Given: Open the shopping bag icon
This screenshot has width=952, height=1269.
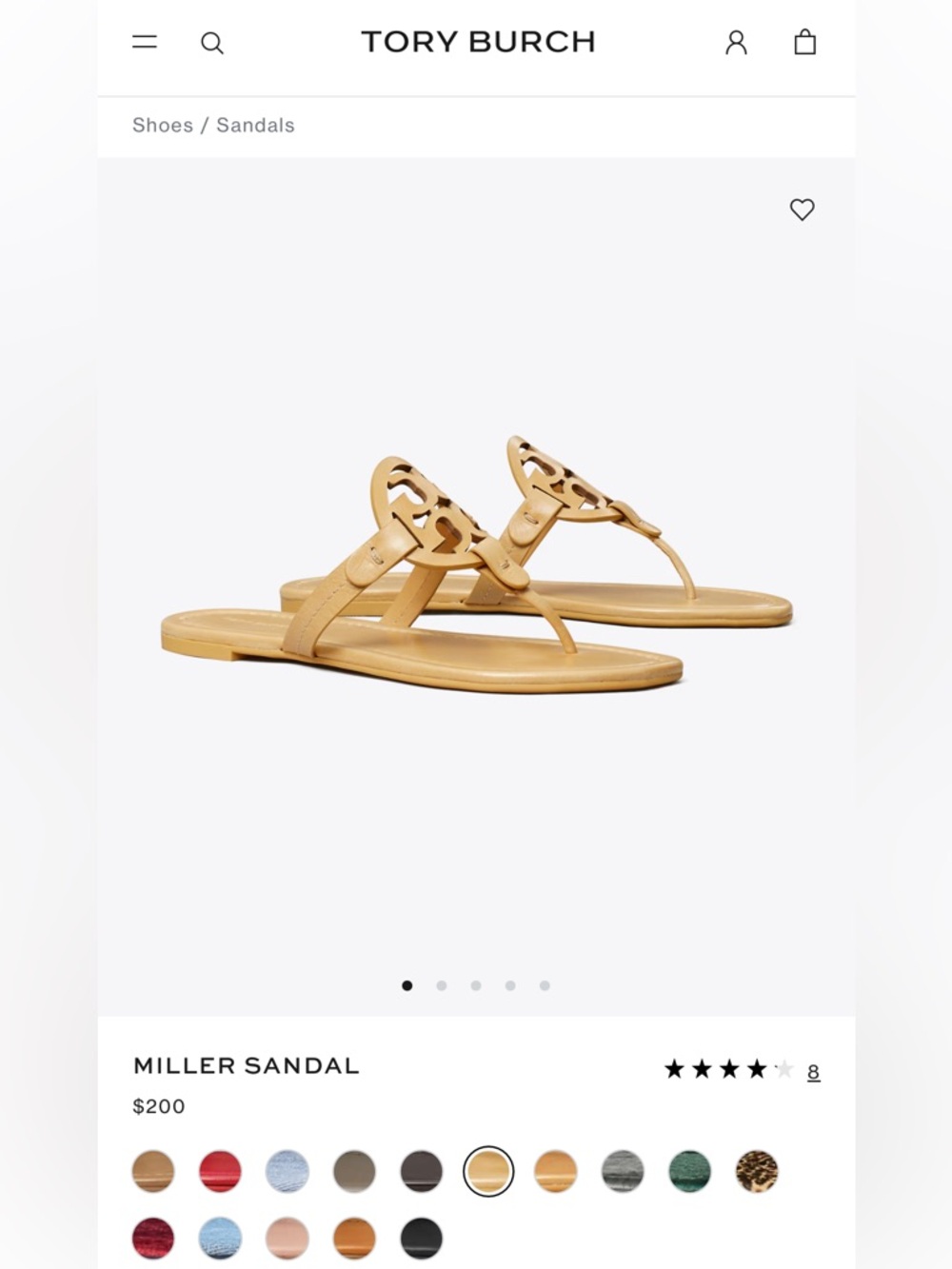Looking at the screenshot, I should tap(805, 42).
